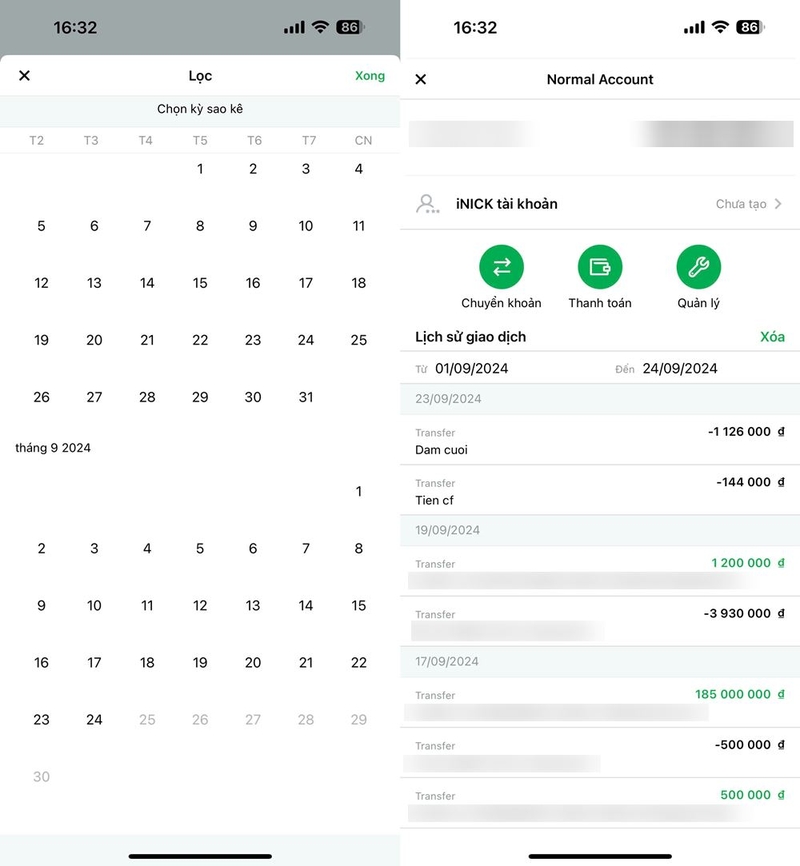Image resolution: width=800 pixels, height=866 pixels.
Task: View the 185 000 000 đ transfer details
Action: pos(600,703)
